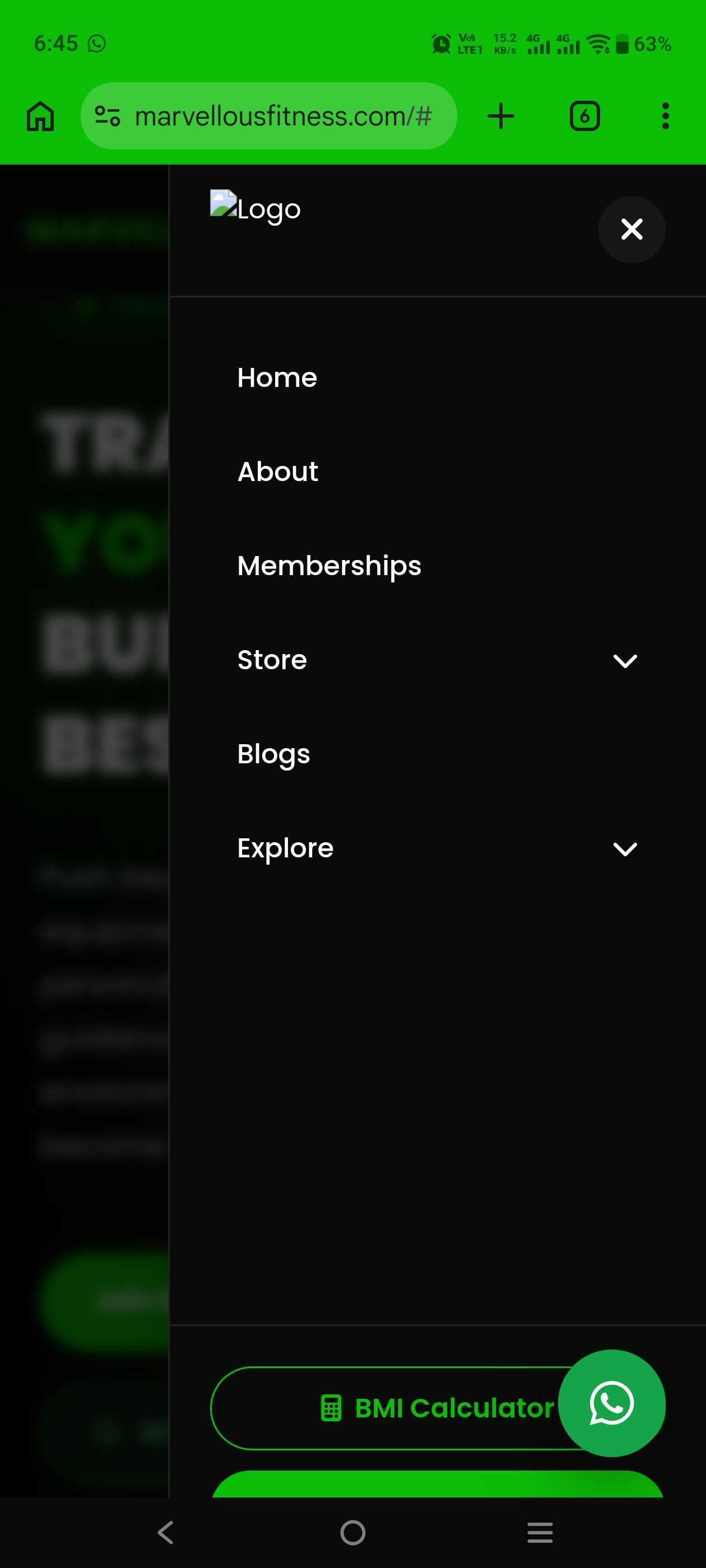
Task: Close the side navigation menu
Action: (x=631, y=230)
